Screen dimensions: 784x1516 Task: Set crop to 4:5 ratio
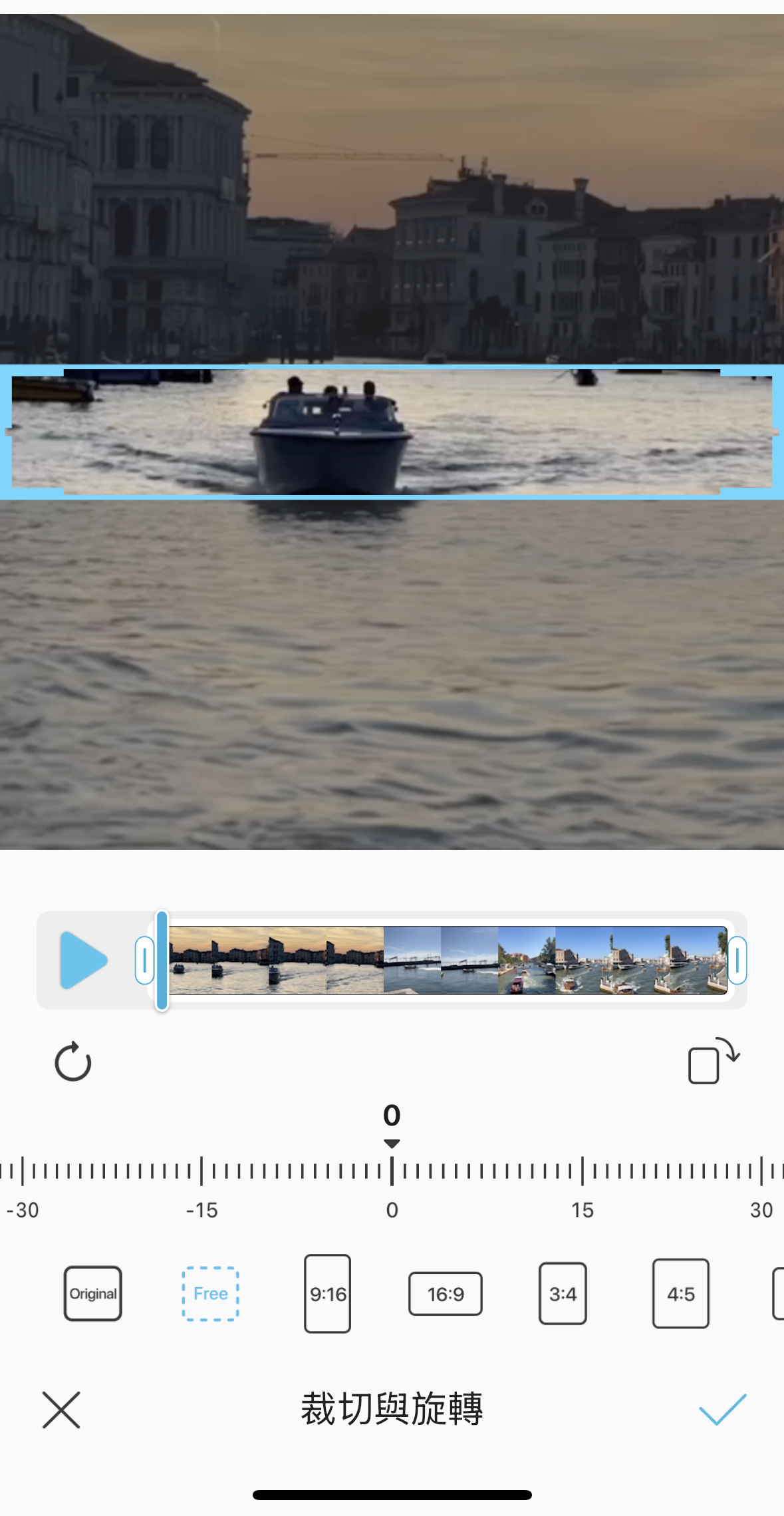(x=680, y=1294)
